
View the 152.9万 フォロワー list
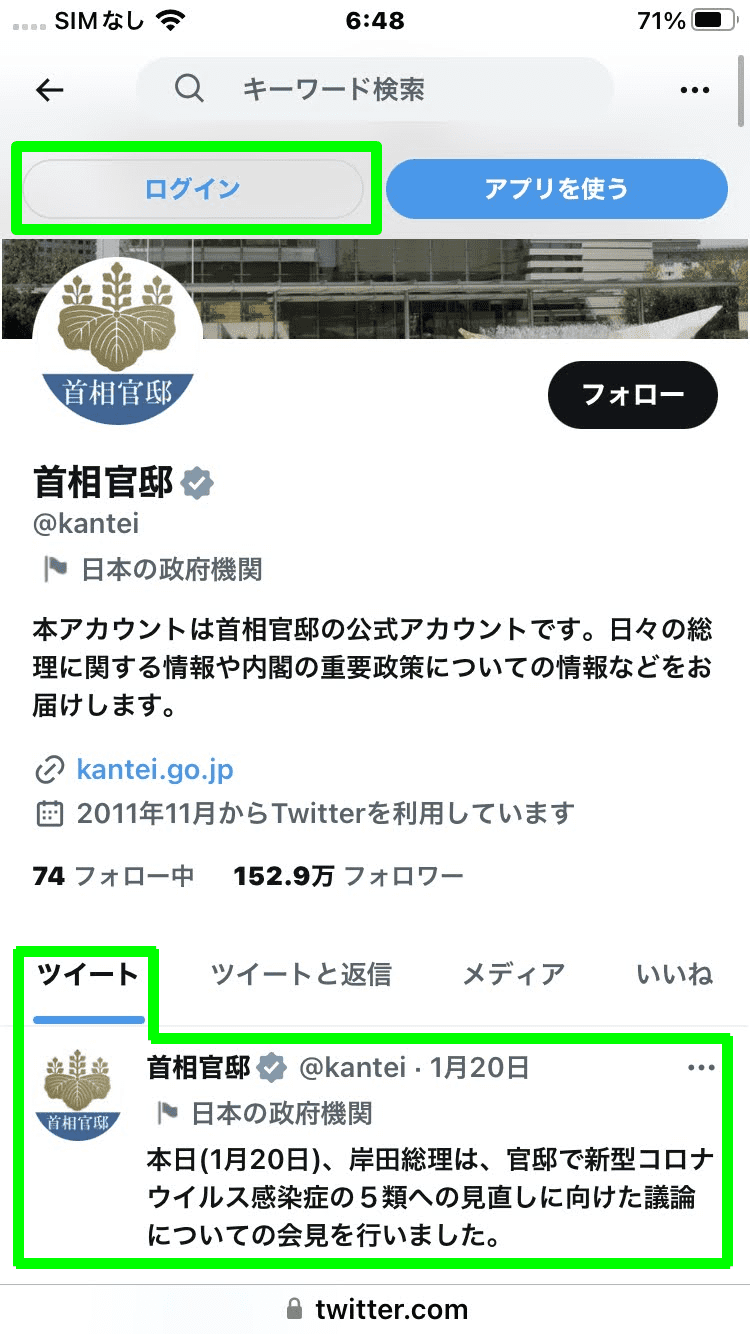pyautogui.click(x=348, y=877)
